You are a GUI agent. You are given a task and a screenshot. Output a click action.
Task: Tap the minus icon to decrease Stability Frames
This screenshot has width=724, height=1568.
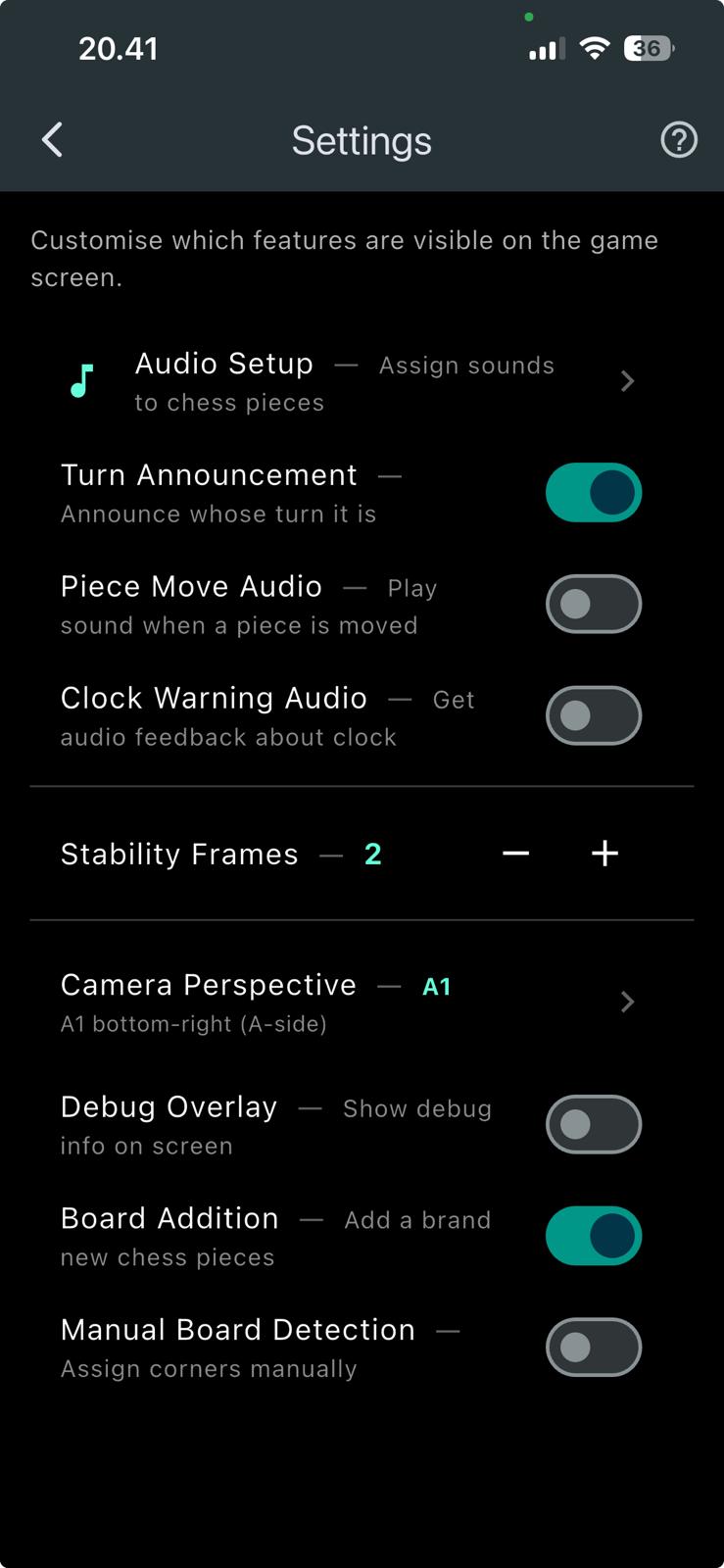(x=515, y=854)
